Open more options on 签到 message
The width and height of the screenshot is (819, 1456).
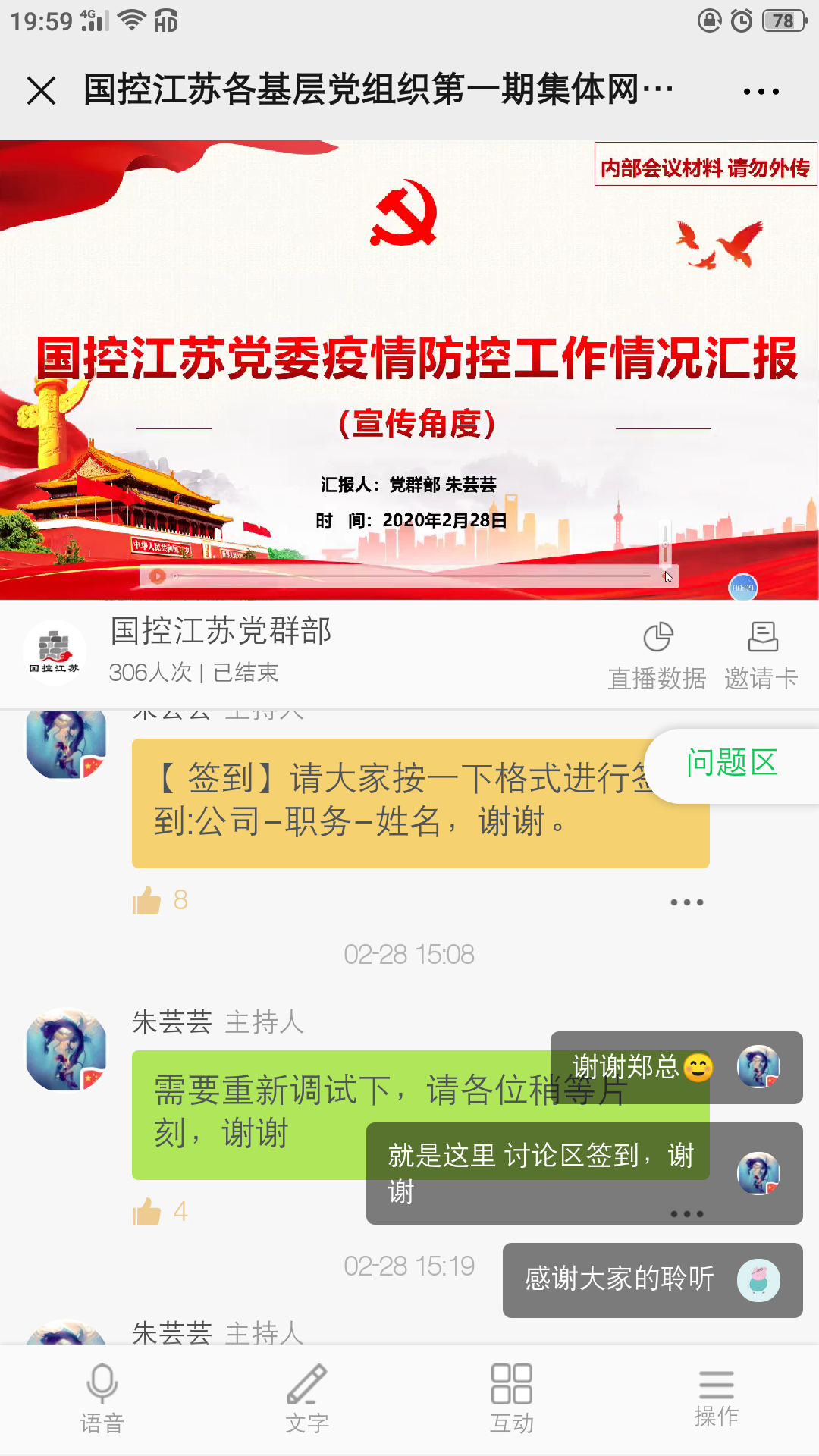686,902
